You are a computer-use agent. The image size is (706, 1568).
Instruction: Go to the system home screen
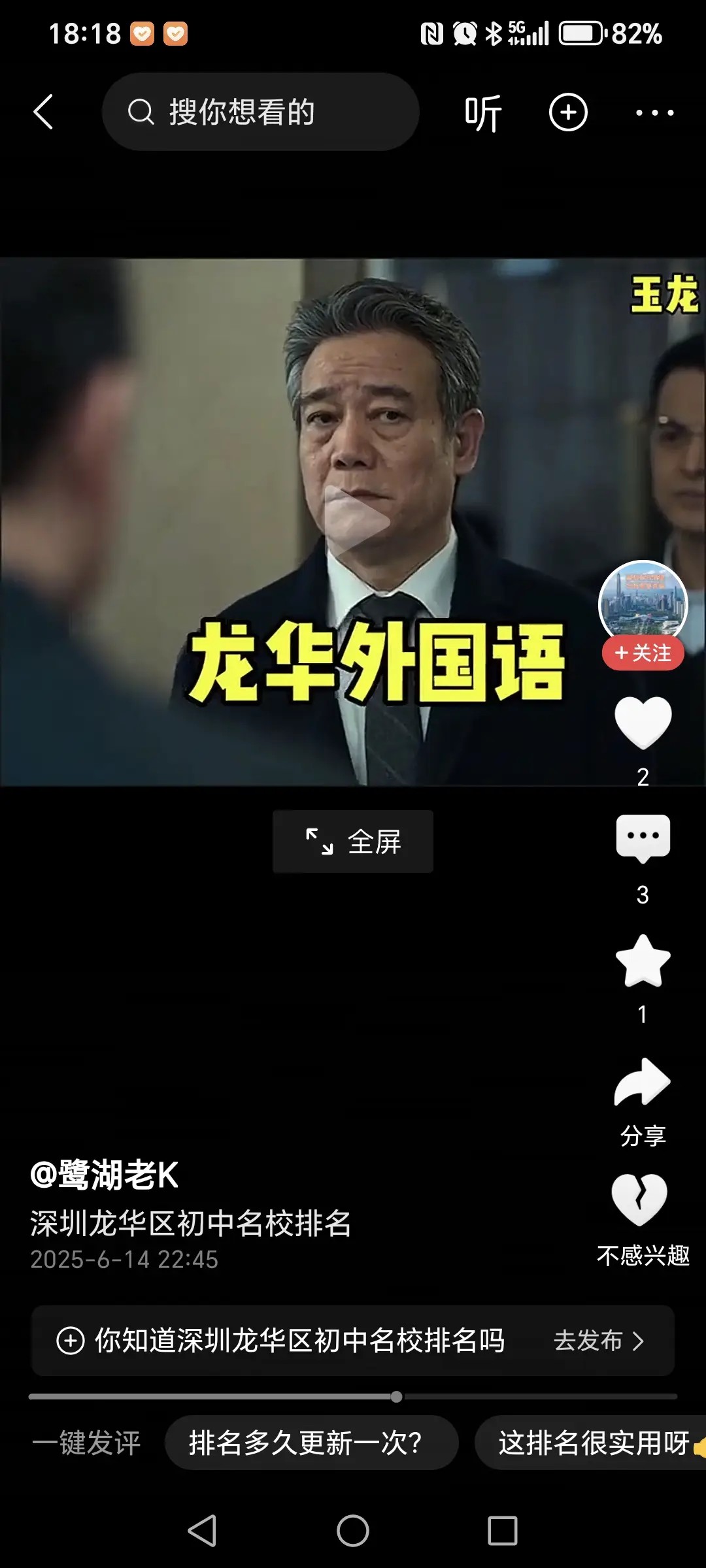click(353, 1530)
